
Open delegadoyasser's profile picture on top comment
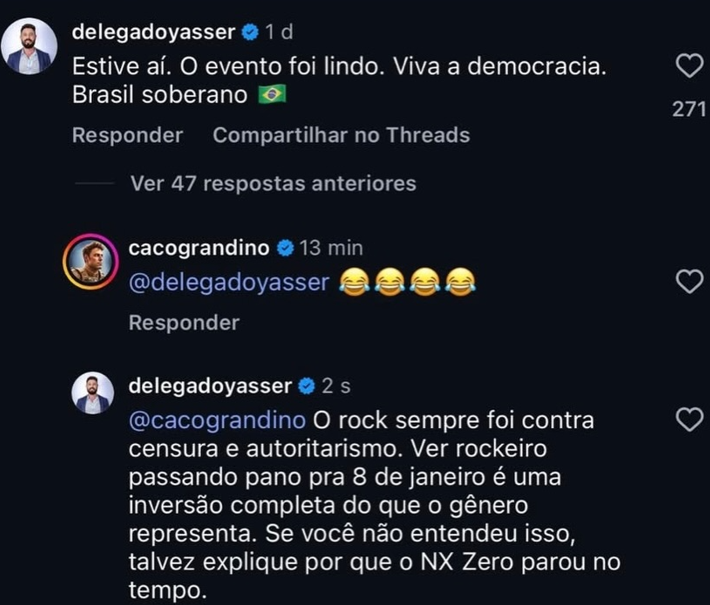(x=29, y=46)
